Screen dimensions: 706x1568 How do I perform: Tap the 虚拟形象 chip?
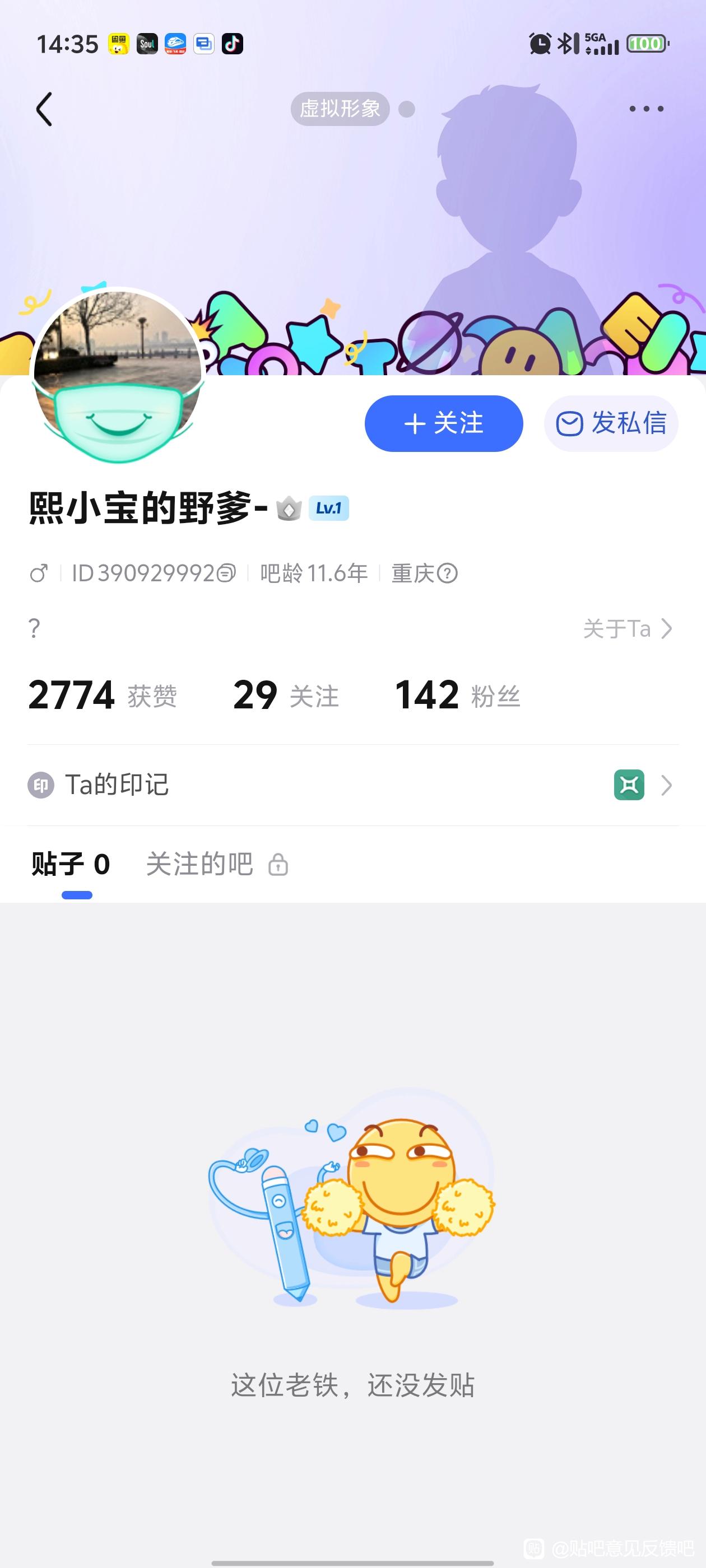coord(340,109)
